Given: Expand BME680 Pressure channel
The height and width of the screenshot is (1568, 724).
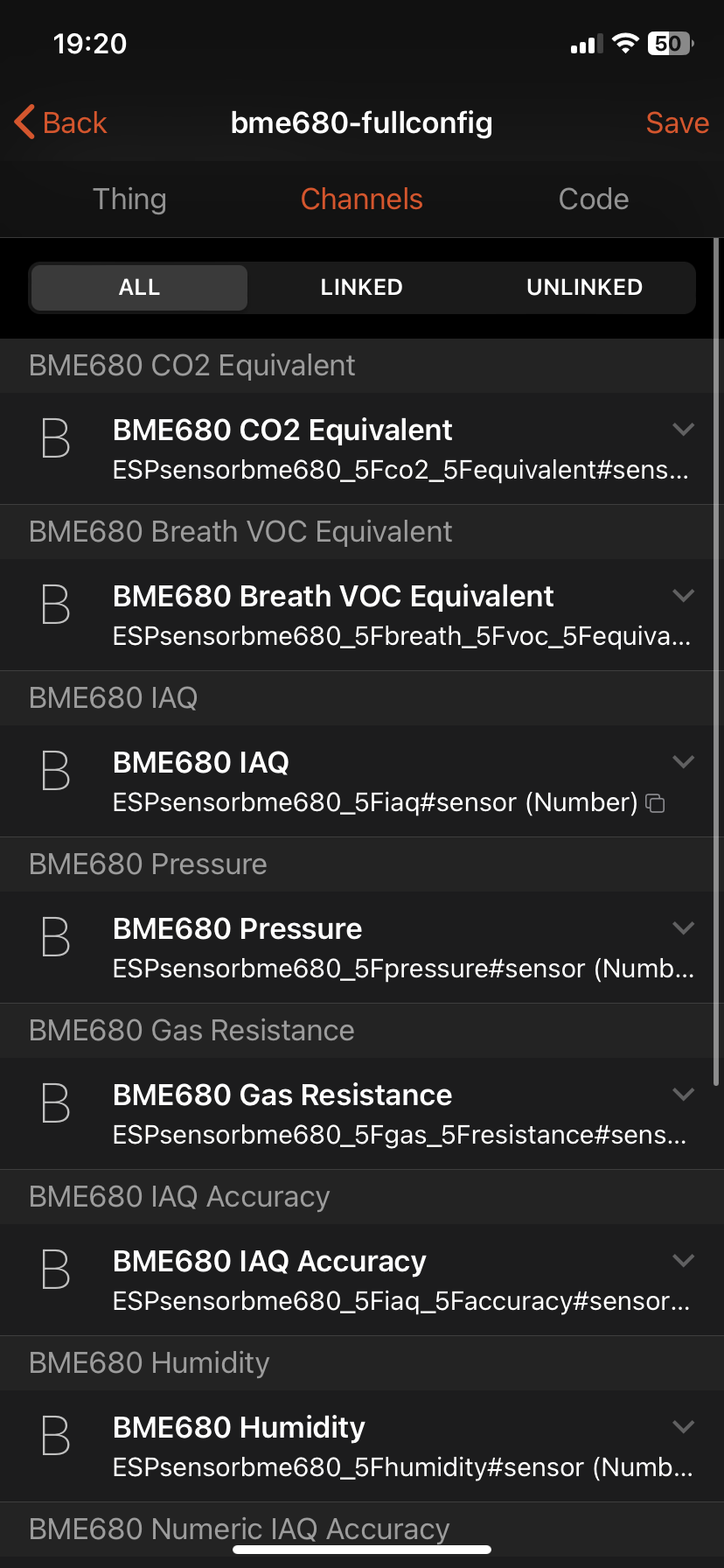Looking at the screenshot, I should click(683, 928).
